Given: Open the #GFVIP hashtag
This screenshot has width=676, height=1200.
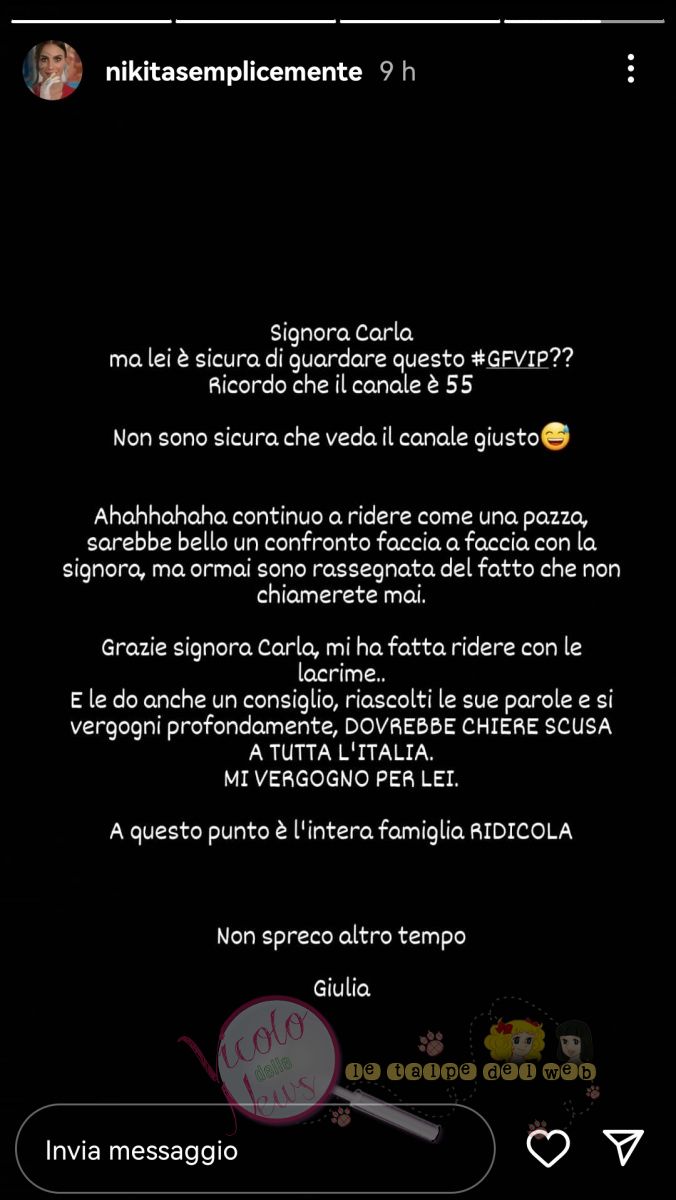Looking at the screenshot, I should [509, 359].
